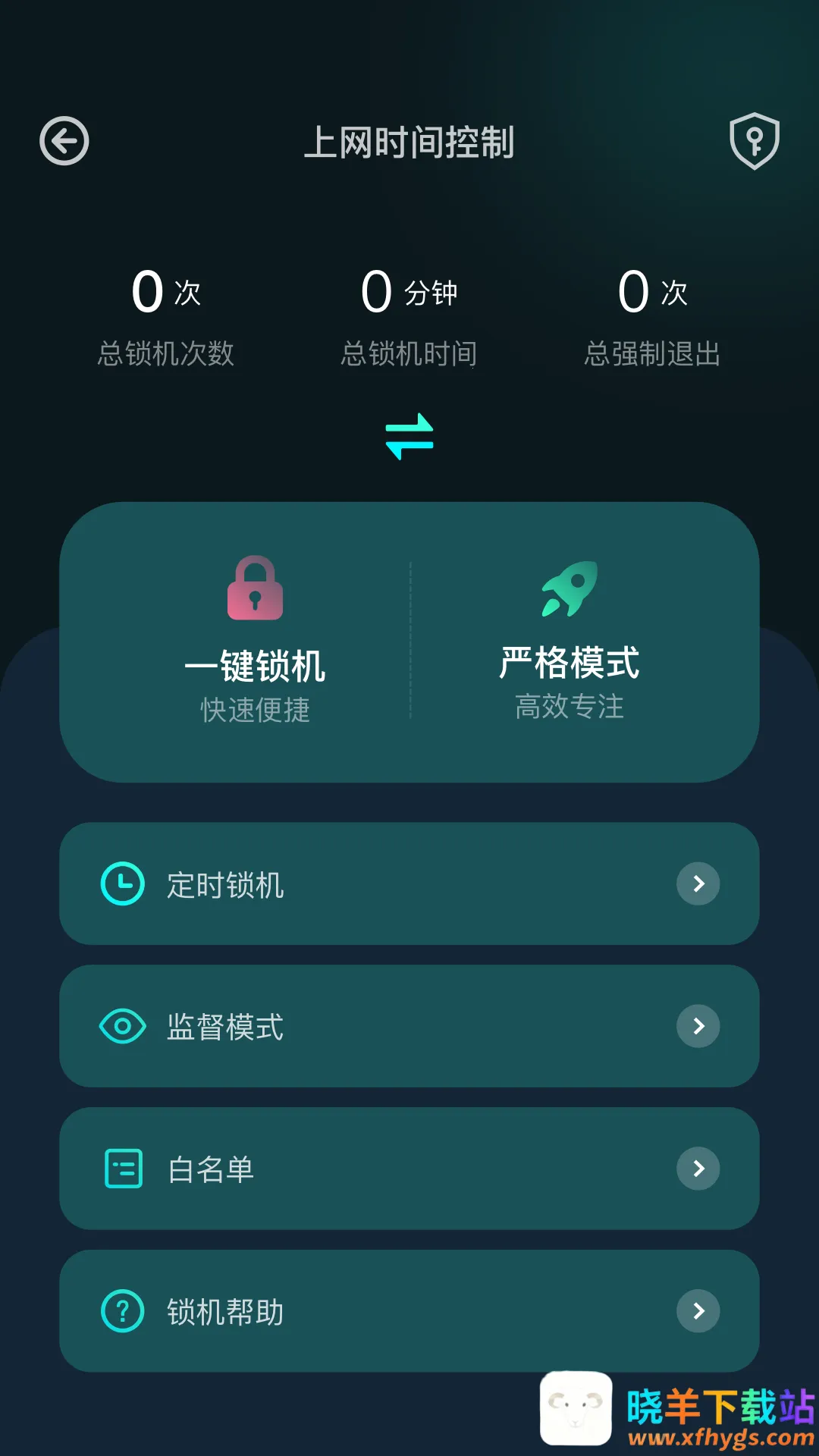Start 一键锁机 one-tap lock
This screenshot has height=1456, width=819.
tap(256, 641)
